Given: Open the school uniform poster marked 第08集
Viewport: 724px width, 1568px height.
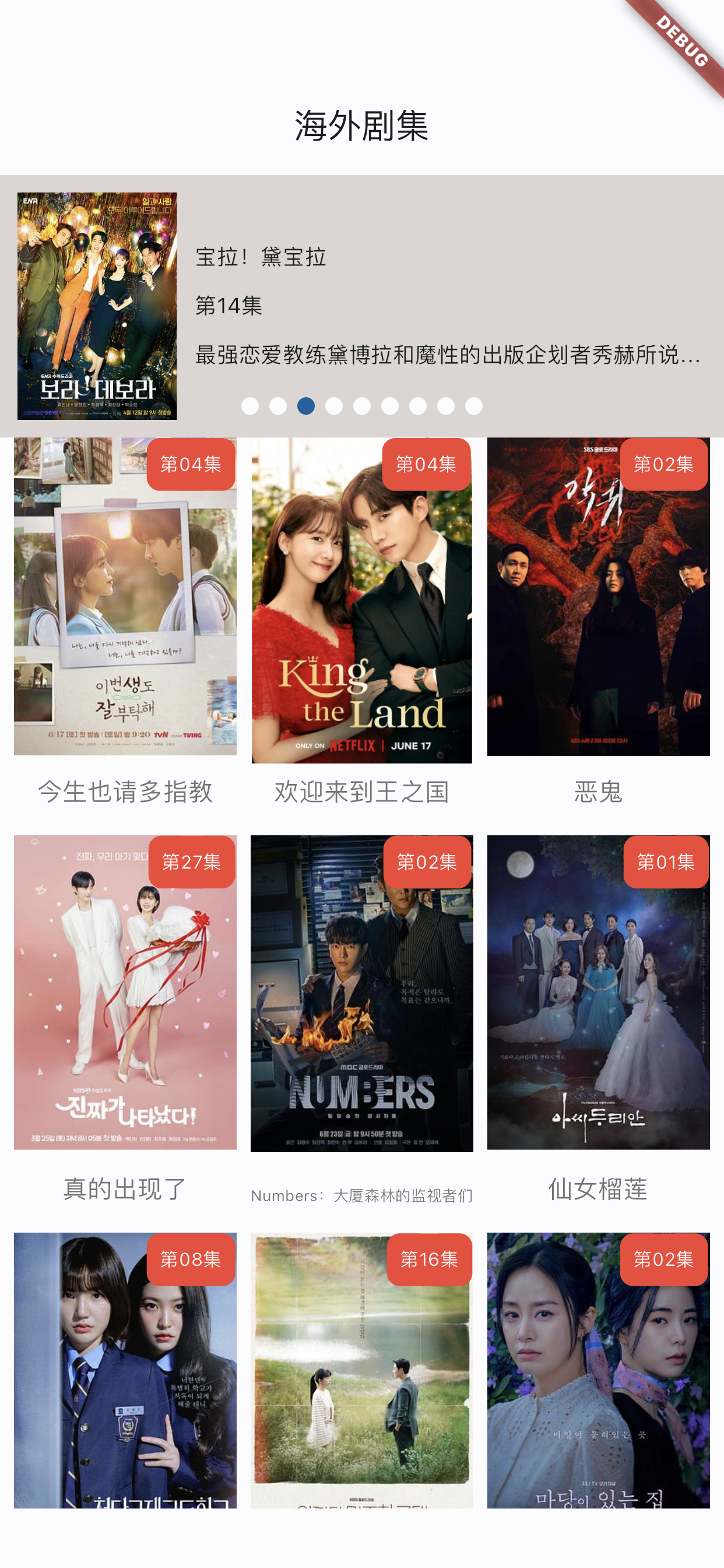Looking at the screenshot, I should [125, 1370].
